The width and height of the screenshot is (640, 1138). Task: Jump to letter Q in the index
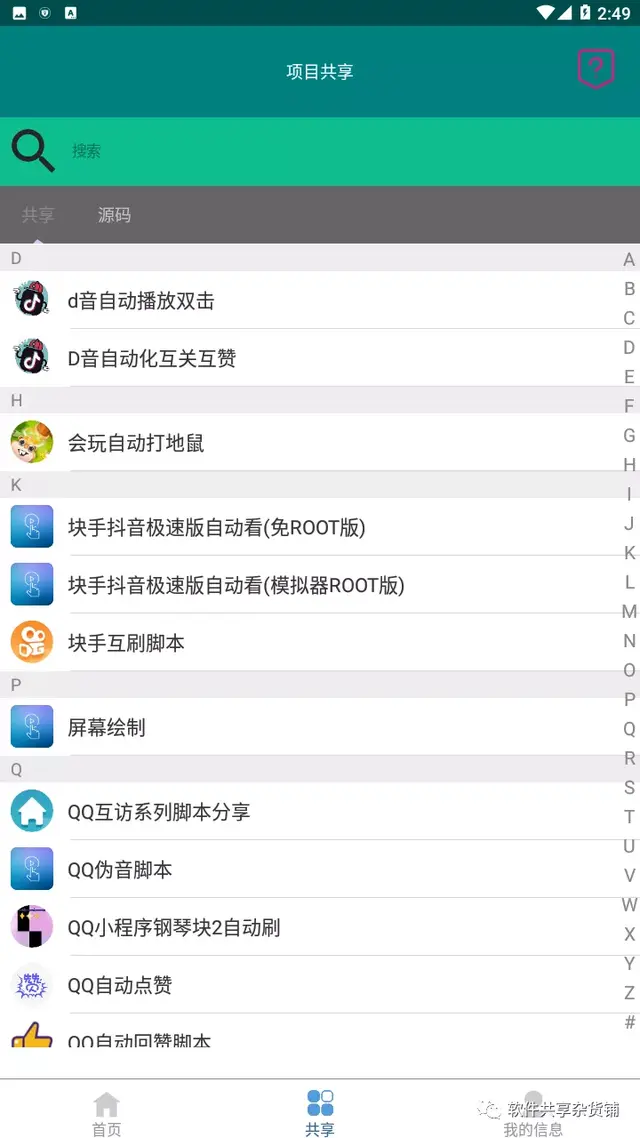(629, 729)
